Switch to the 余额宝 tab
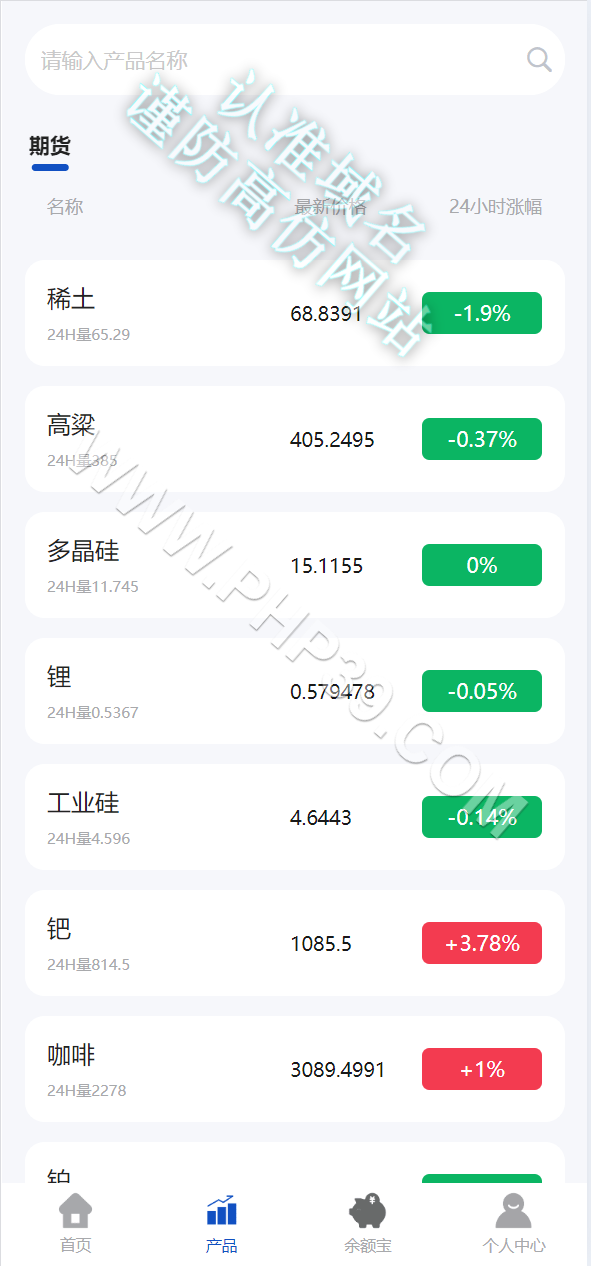 (x=368, y=1224)
